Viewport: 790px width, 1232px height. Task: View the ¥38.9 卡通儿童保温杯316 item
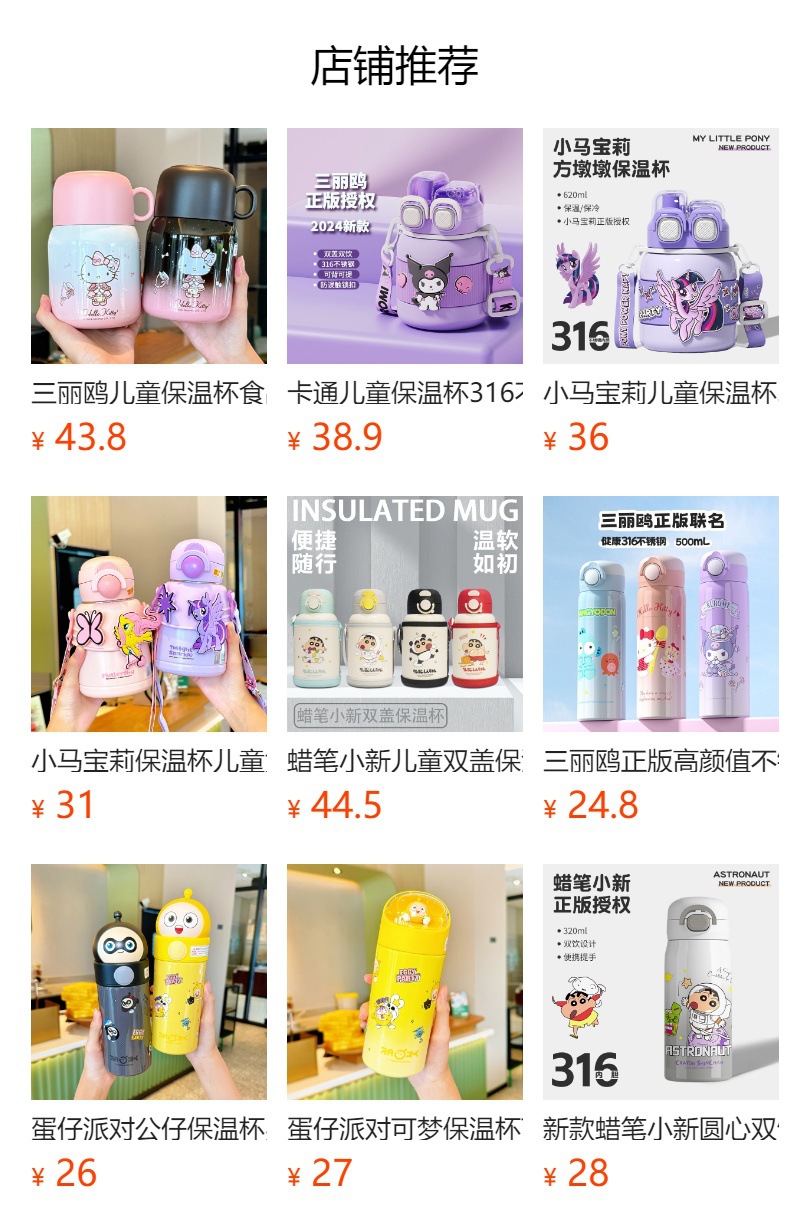pyautogui.click(x=404, y=246)
